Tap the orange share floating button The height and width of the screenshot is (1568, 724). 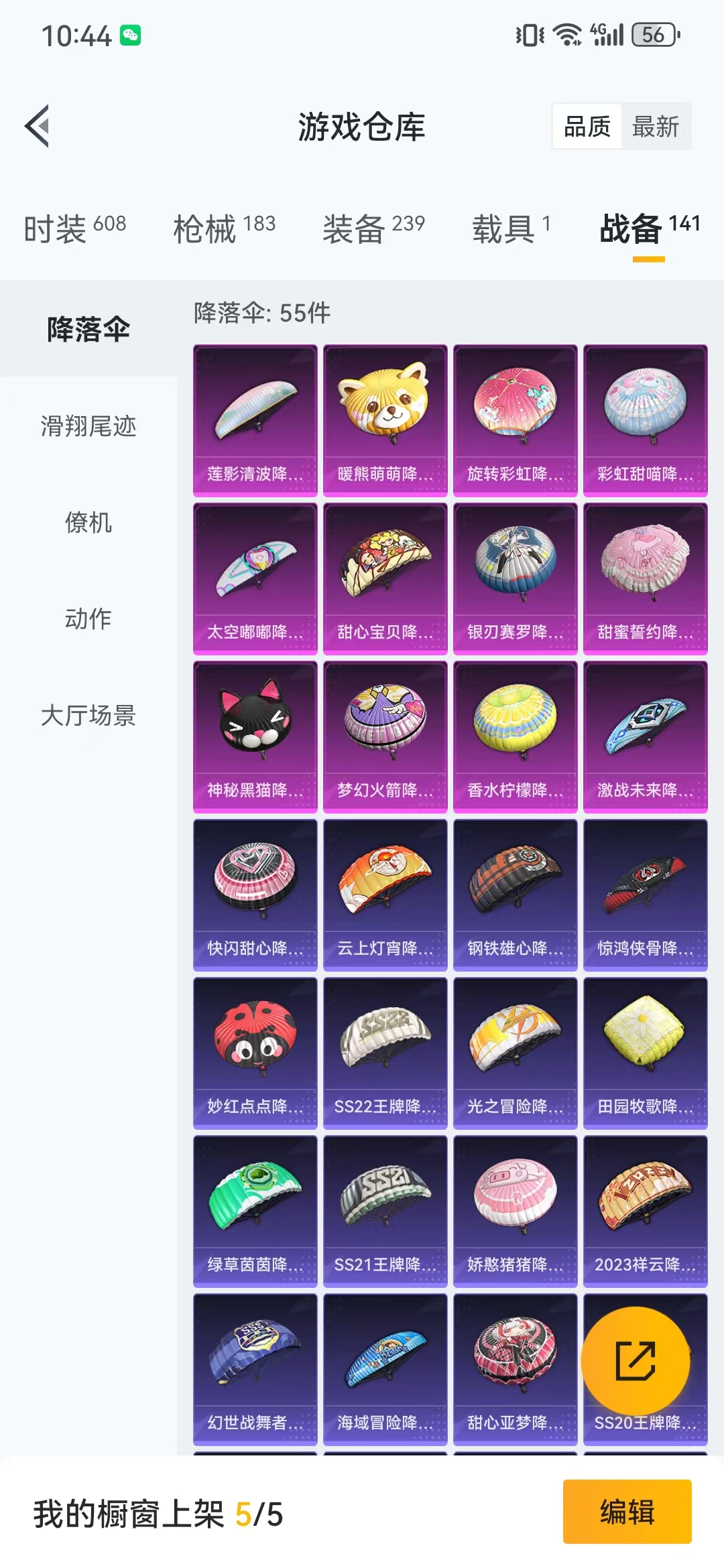coord(635,1361)
